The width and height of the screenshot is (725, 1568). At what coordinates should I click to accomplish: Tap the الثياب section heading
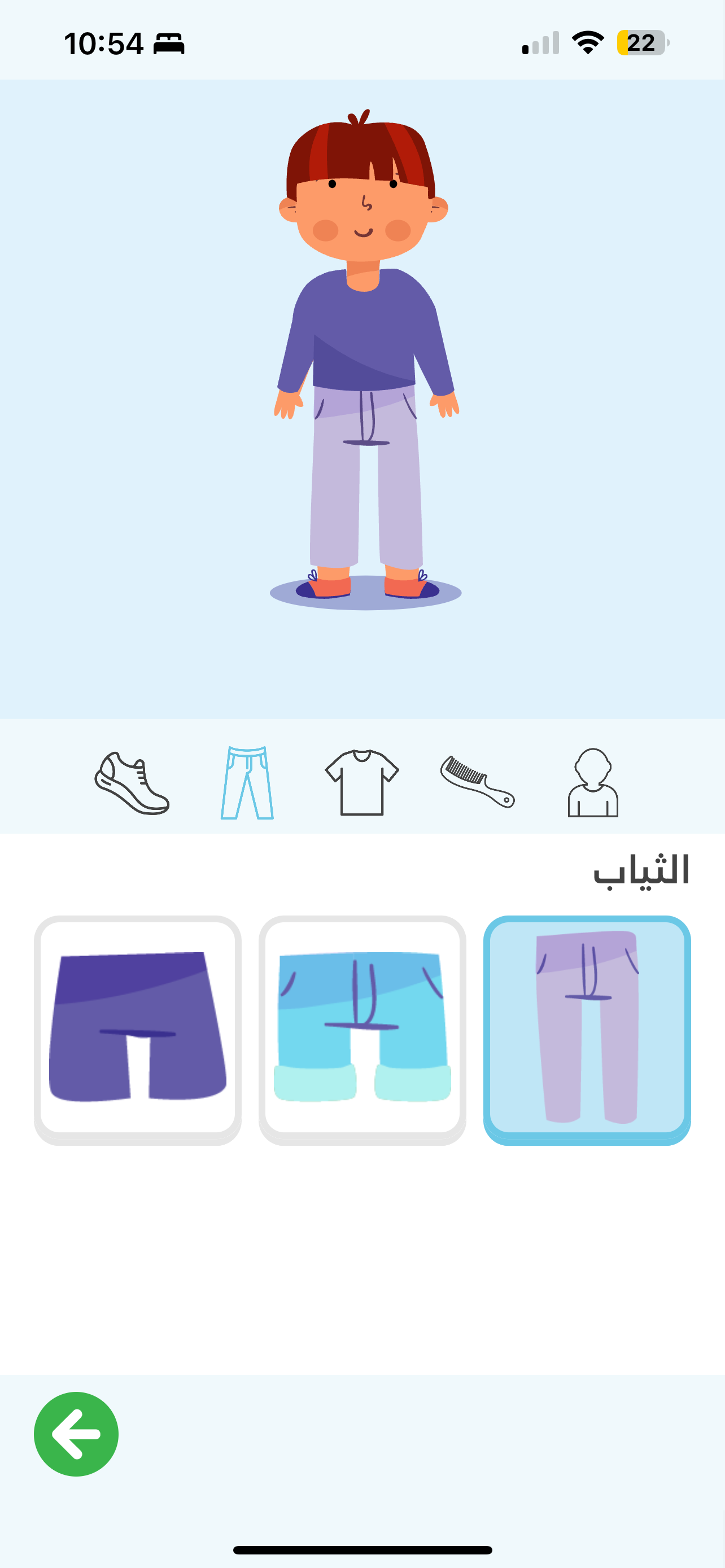coord(641,871)
